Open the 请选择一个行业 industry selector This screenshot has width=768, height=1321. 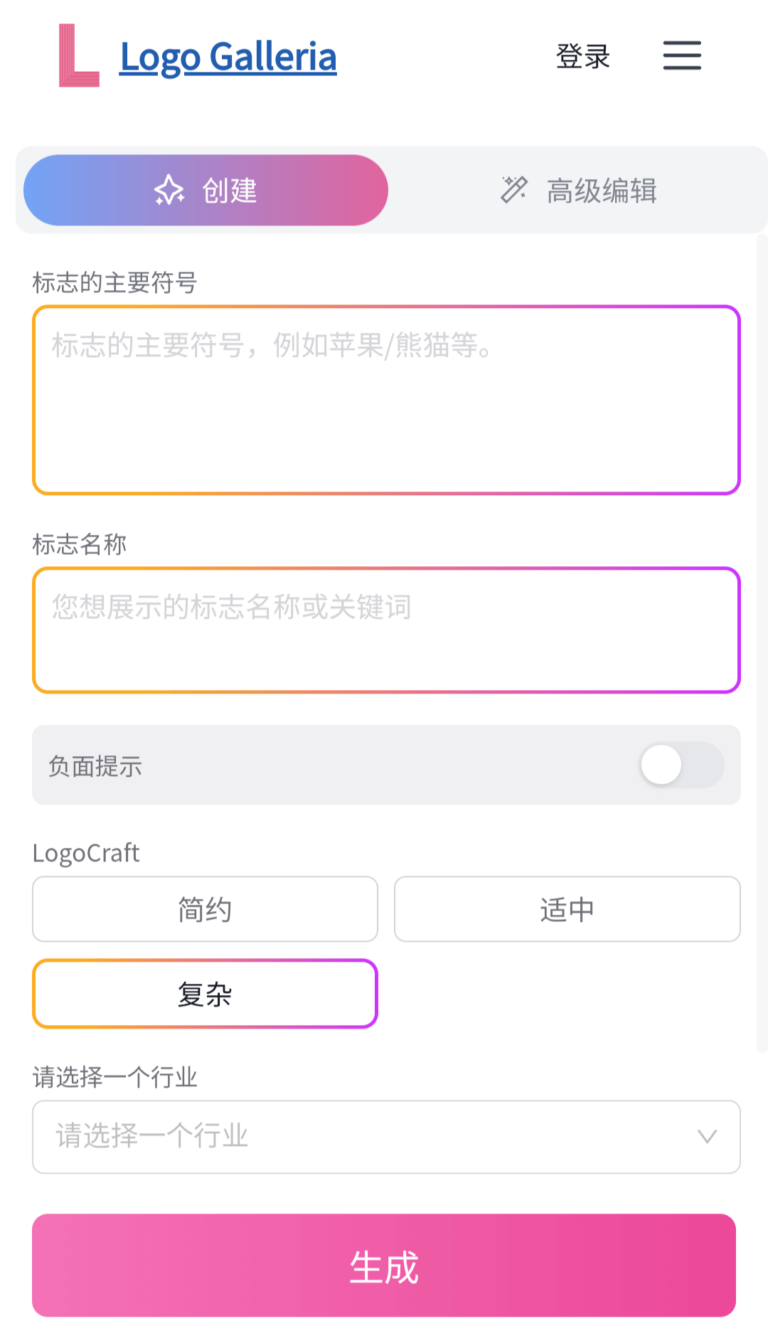coord(384,1136)
